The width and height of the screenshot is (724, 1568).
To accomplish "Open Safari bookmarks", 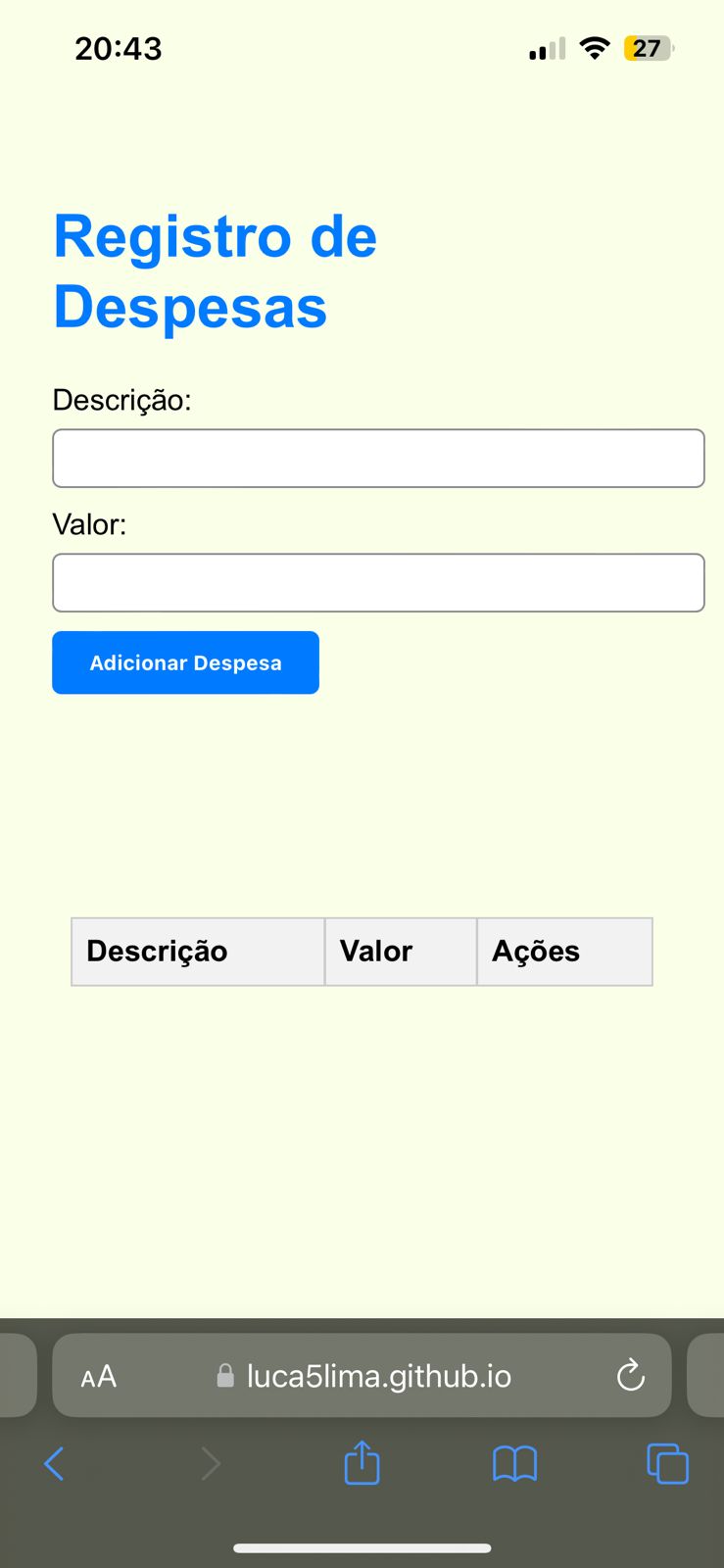I will click(x=514, y=1464).
